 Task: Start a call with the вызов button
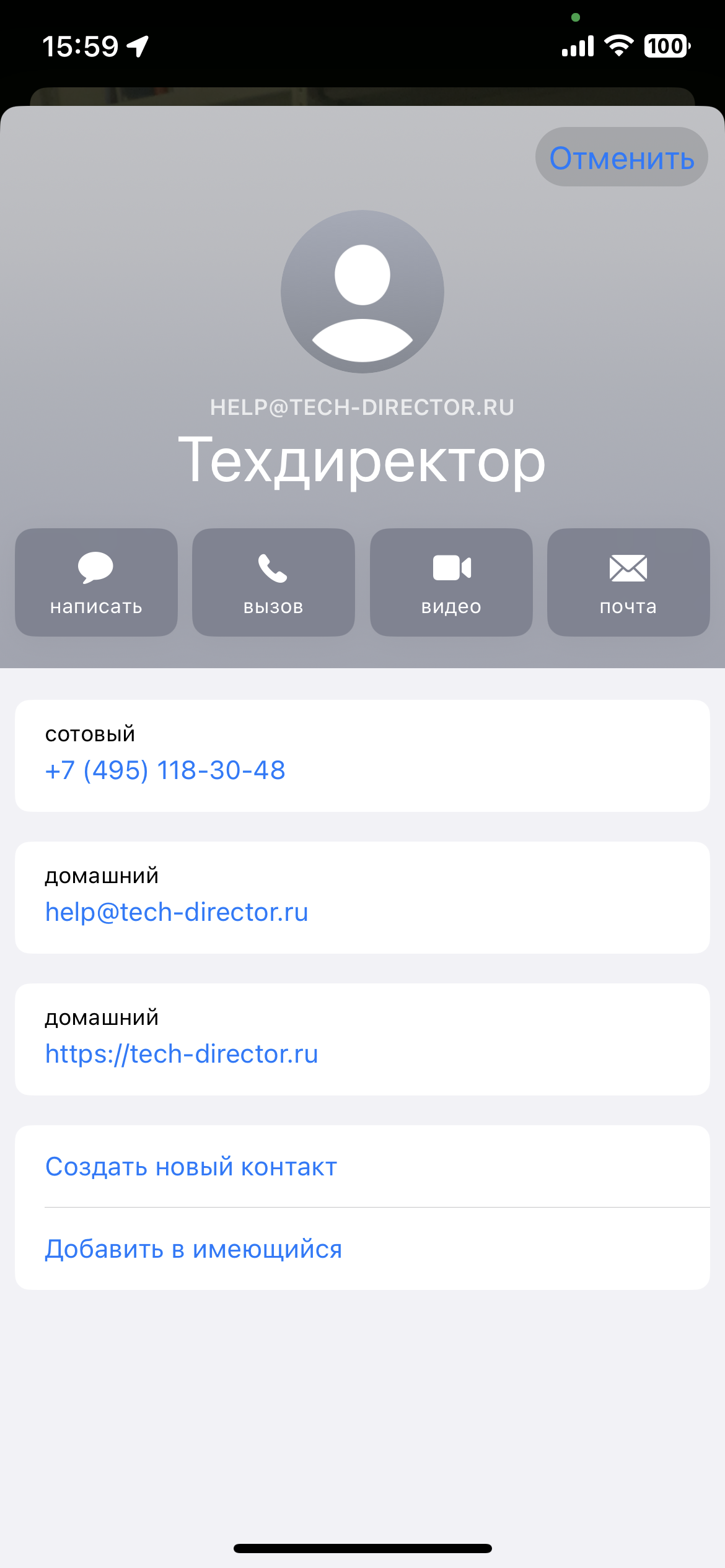(273, 582)
